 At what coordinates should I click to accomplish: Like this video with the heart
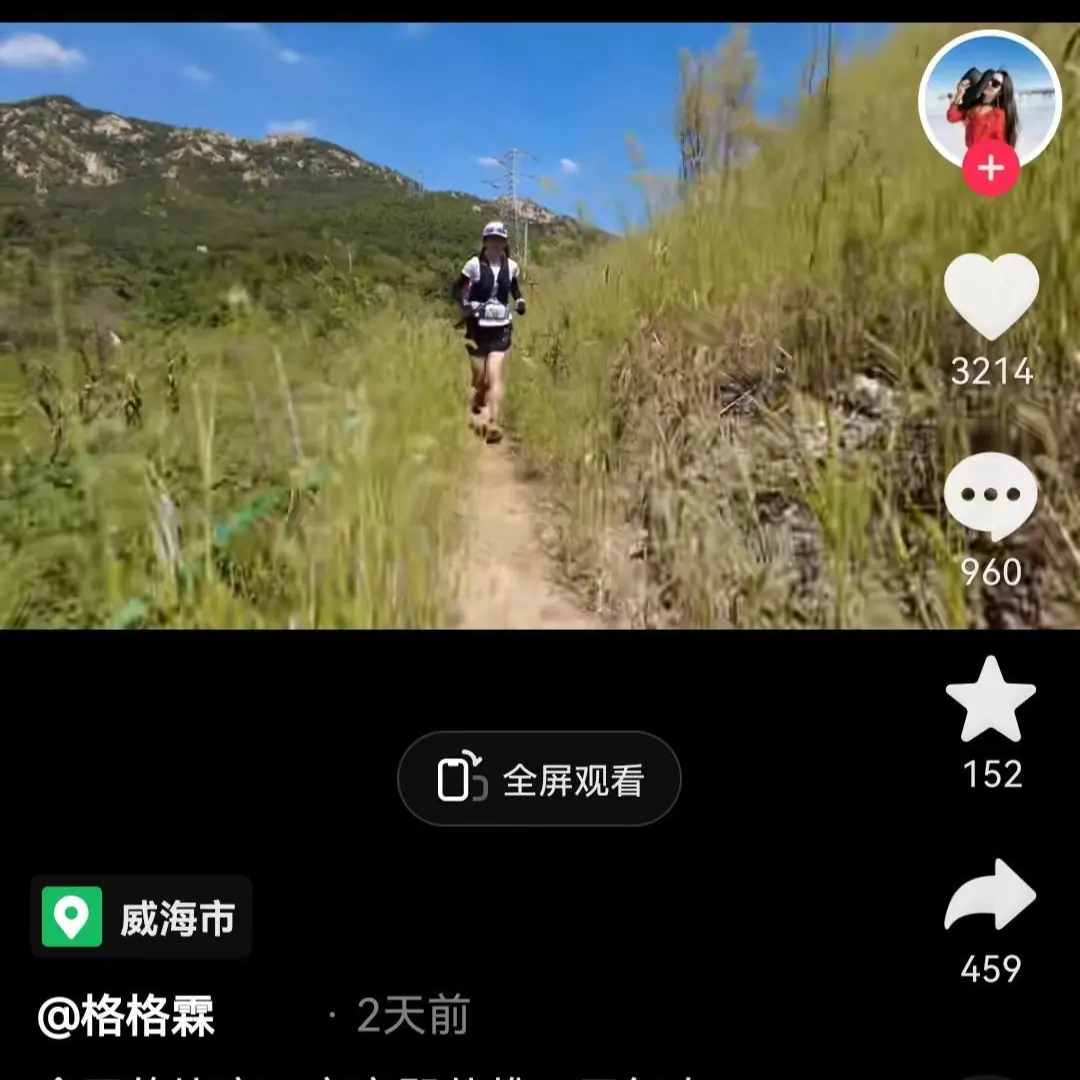991,296
